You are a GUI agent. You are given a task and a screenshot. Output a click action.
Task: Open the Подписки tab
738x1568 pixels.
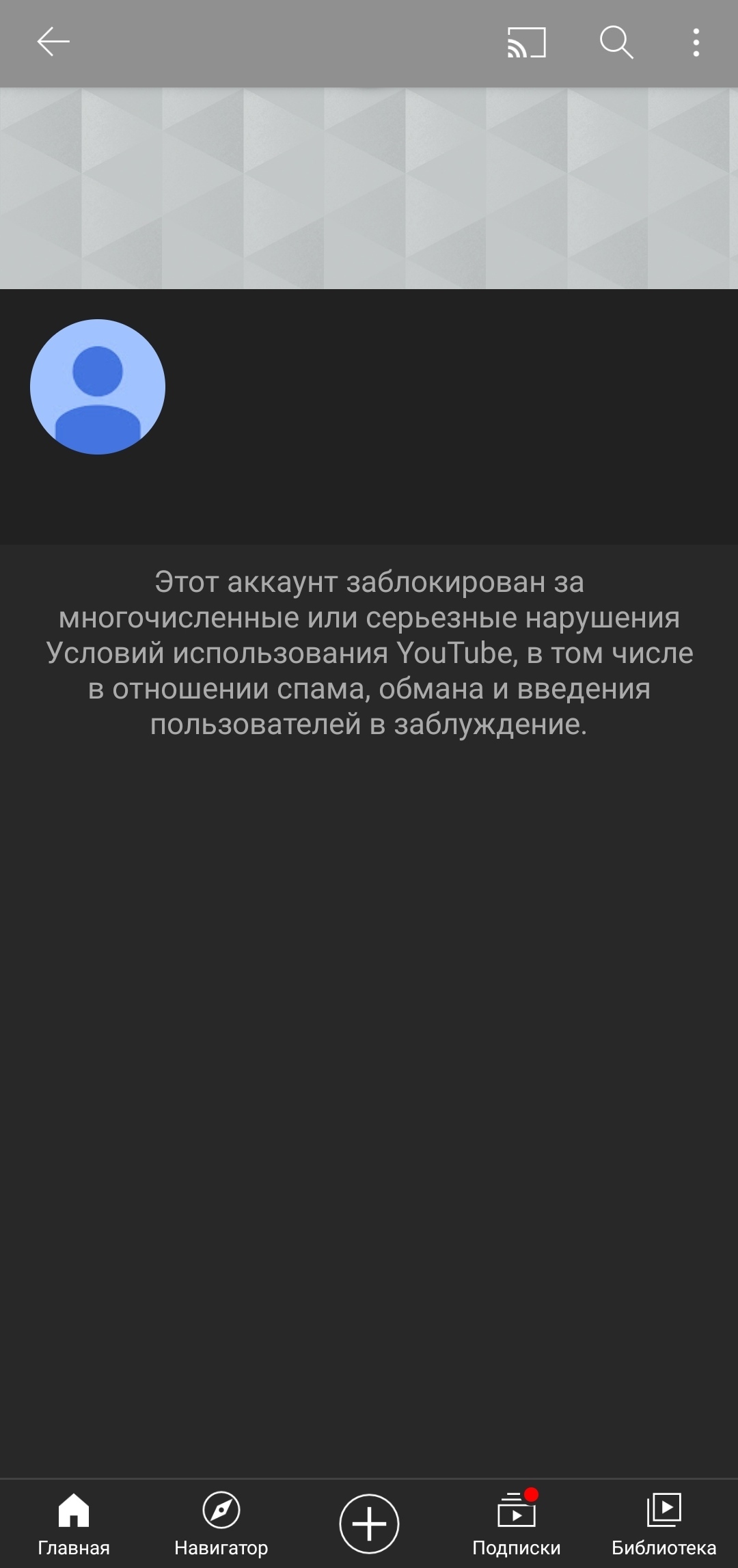517,1523
